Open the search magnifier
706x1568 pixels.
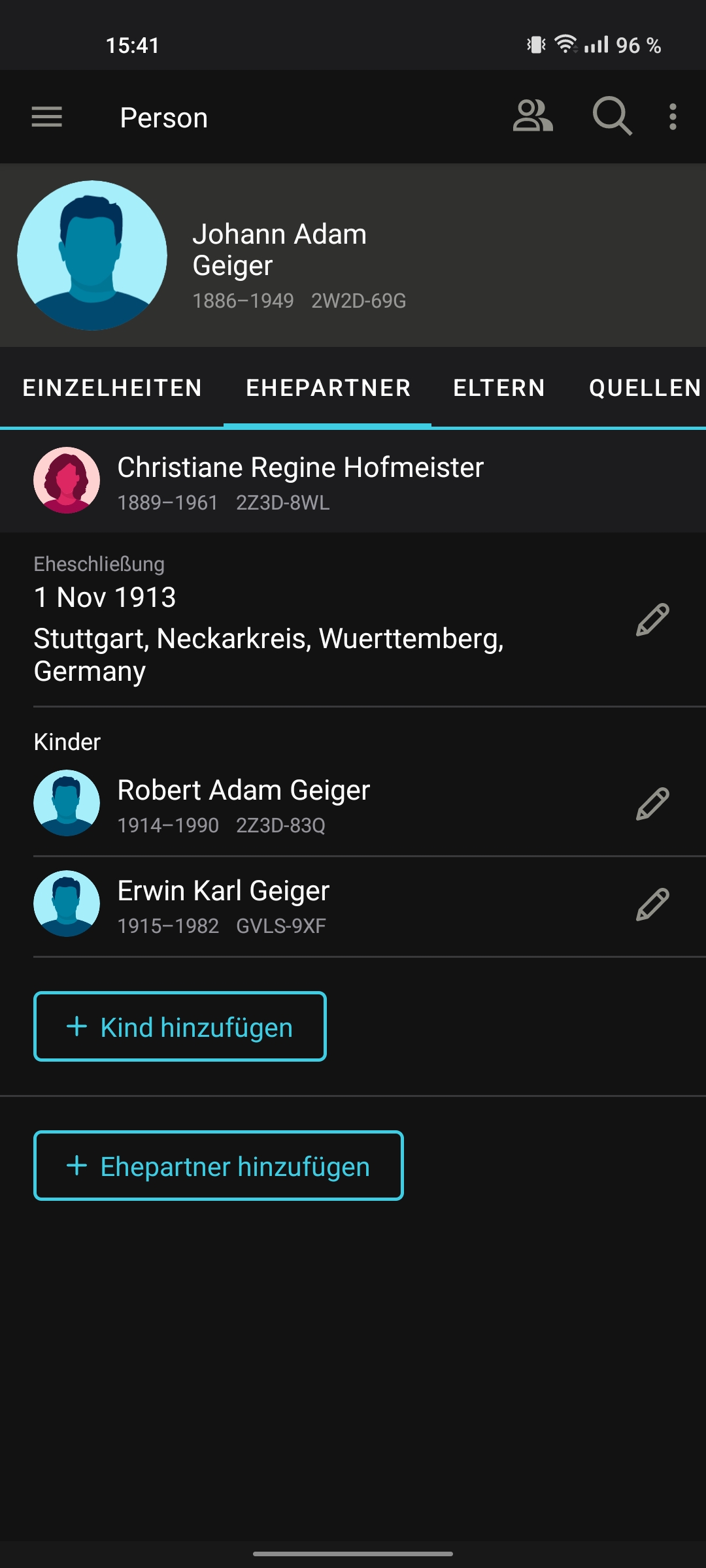(x=612, y=117)
